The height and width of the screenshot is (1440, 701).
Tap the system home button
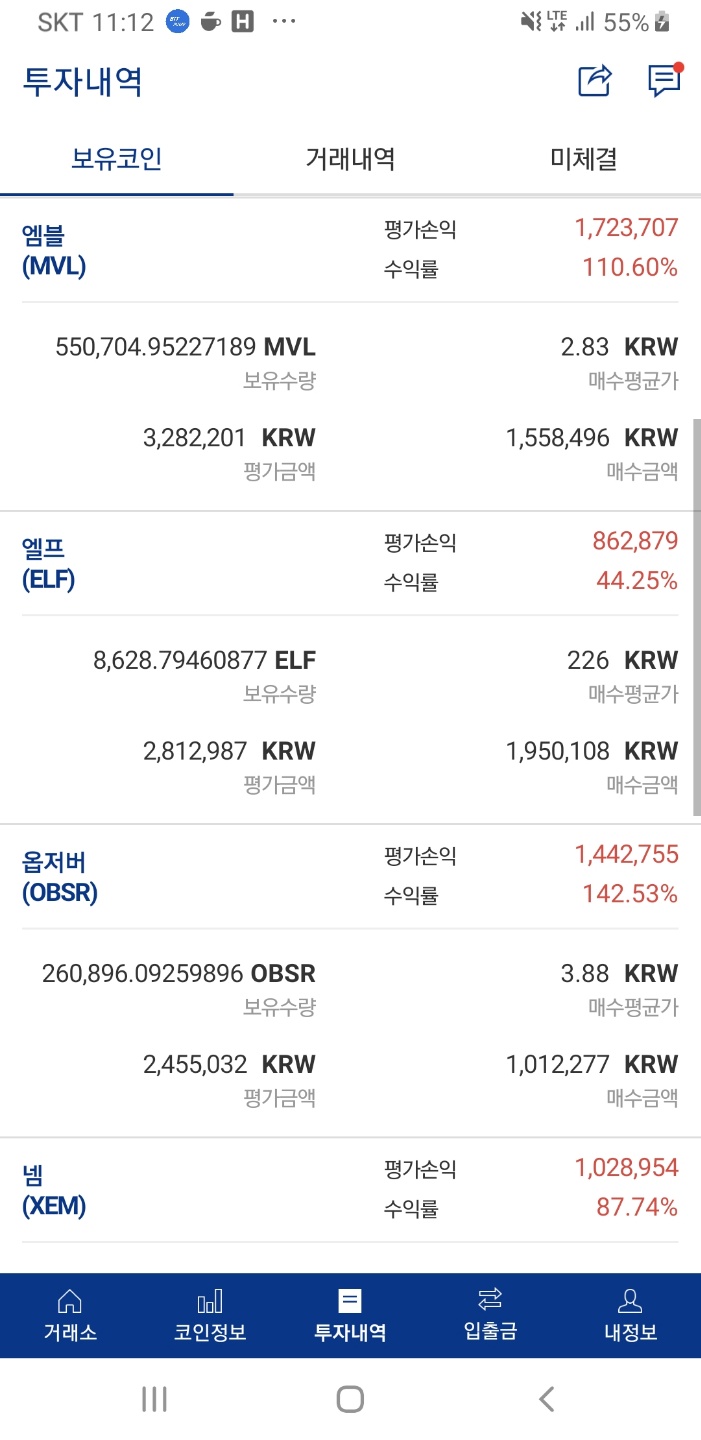click(x=350, y=1399)
